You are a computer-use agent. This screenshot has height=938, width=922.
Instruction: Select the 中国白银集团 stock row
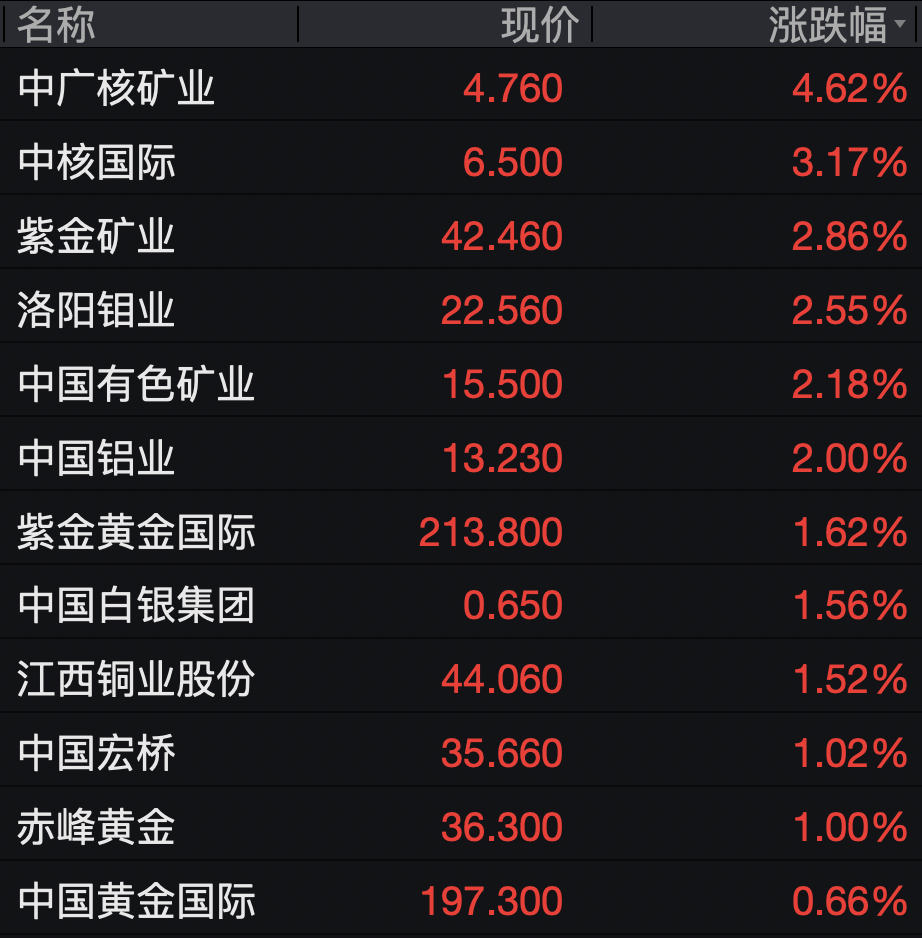136,607
